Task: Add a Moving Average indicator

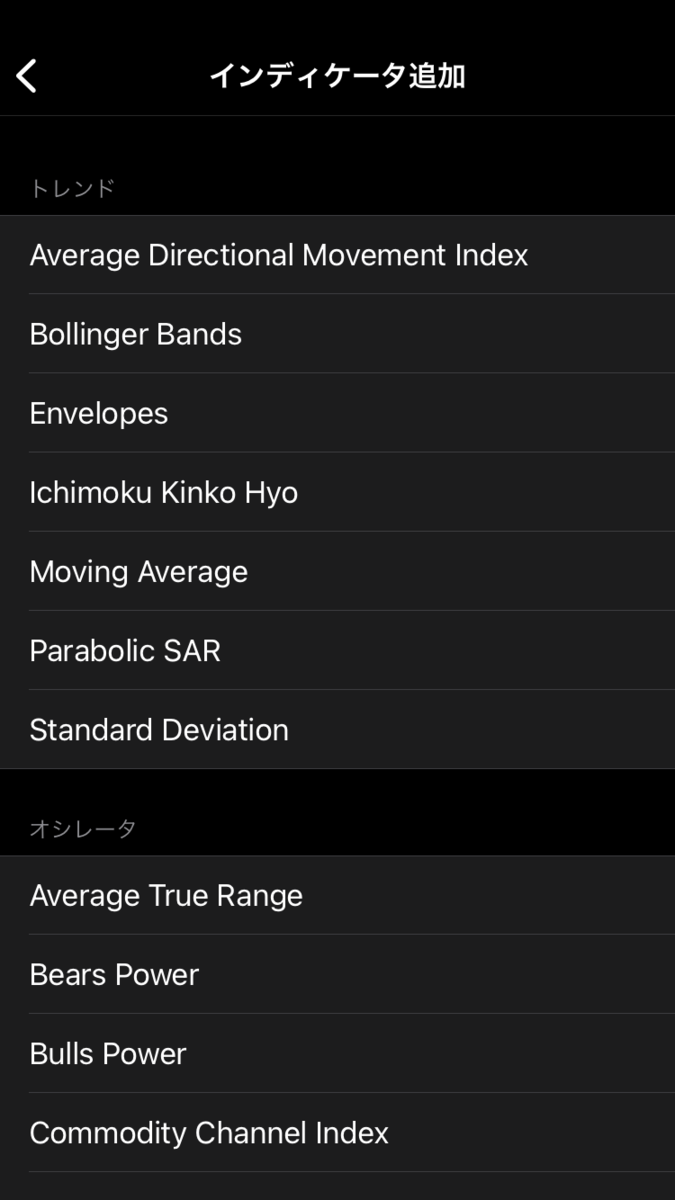Action: pyautogui.click(x=139, y=571)
